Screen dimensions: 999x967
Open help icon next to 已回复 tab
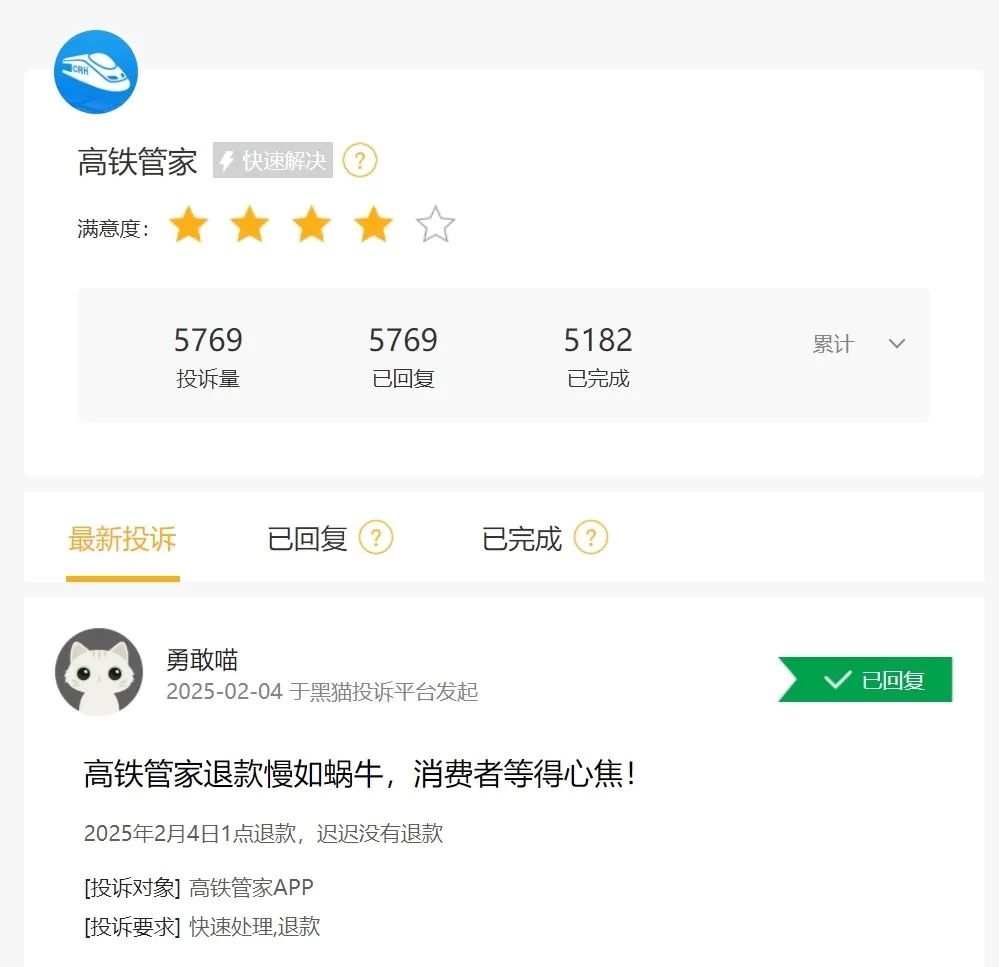coord(376,538)
